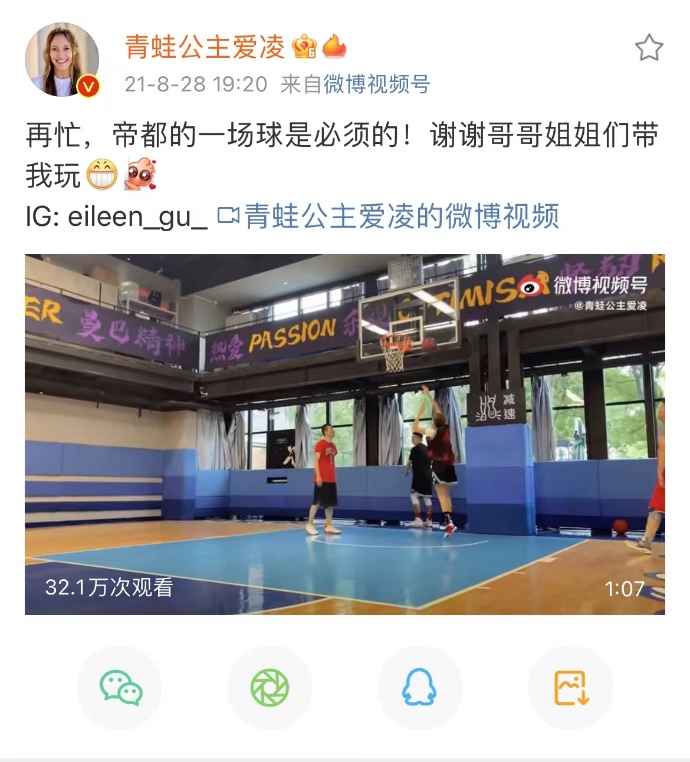Open the 青蛙公主爱凌 username link
The image size is (690, 762).
point(206,46)
